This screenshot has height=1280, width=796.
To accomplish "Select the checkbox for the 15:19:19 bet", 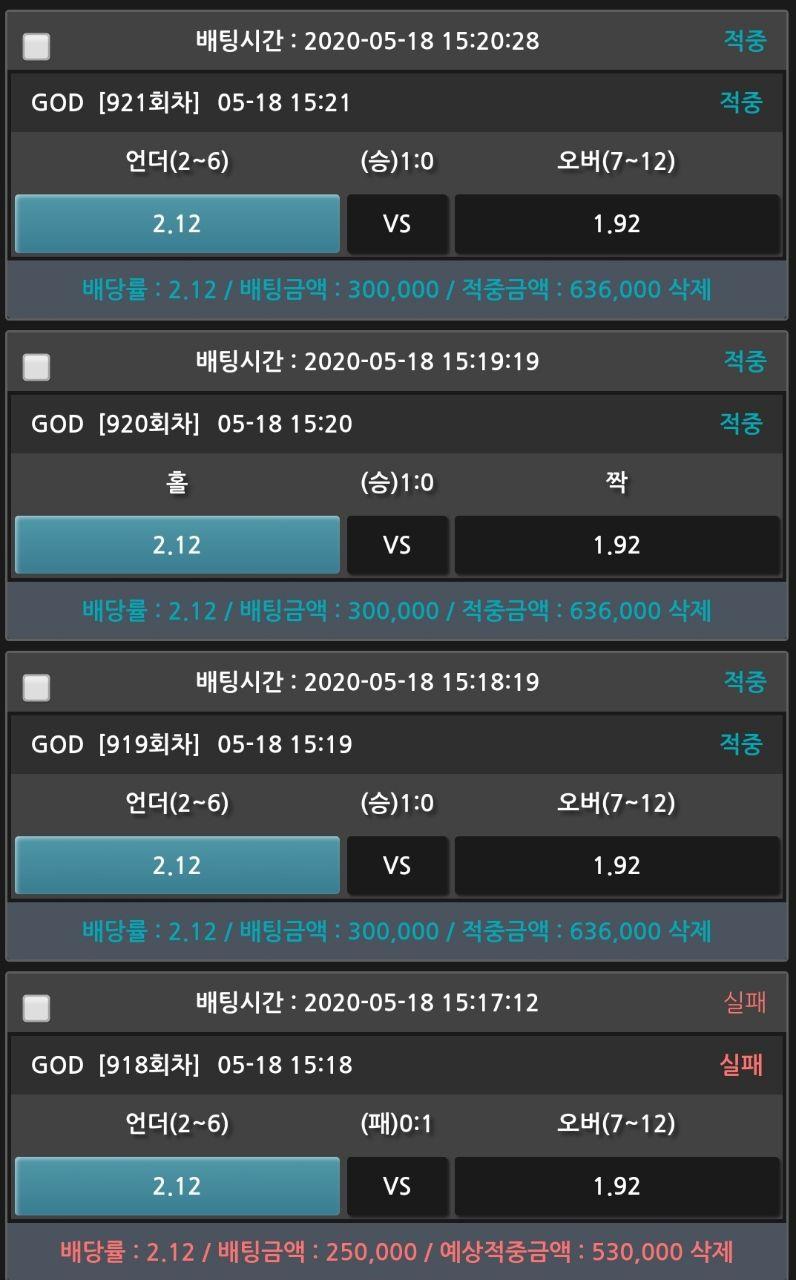I will click(x=36, y=367).
